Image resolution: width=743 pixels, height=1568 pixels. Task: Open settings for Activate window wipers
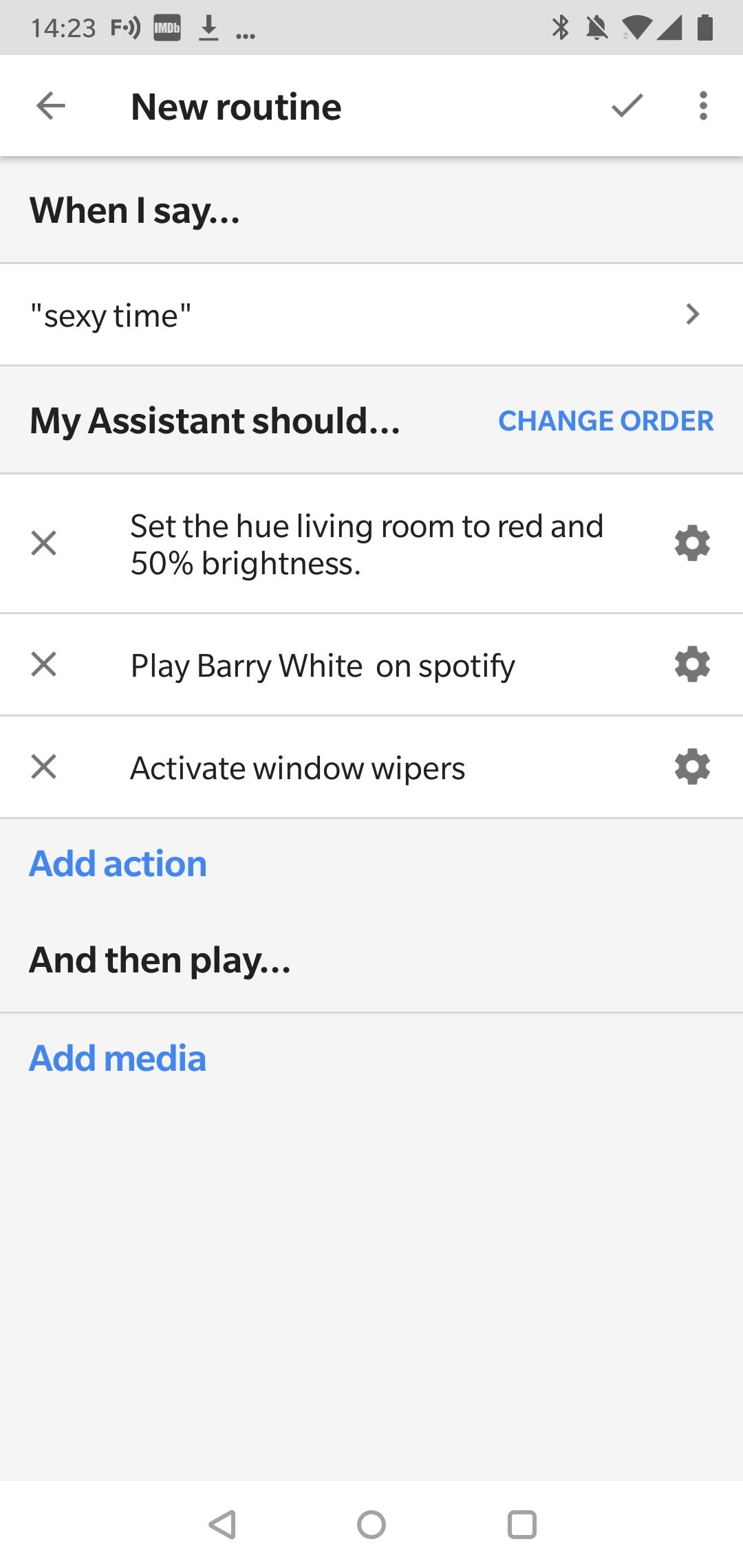point(692,766)
